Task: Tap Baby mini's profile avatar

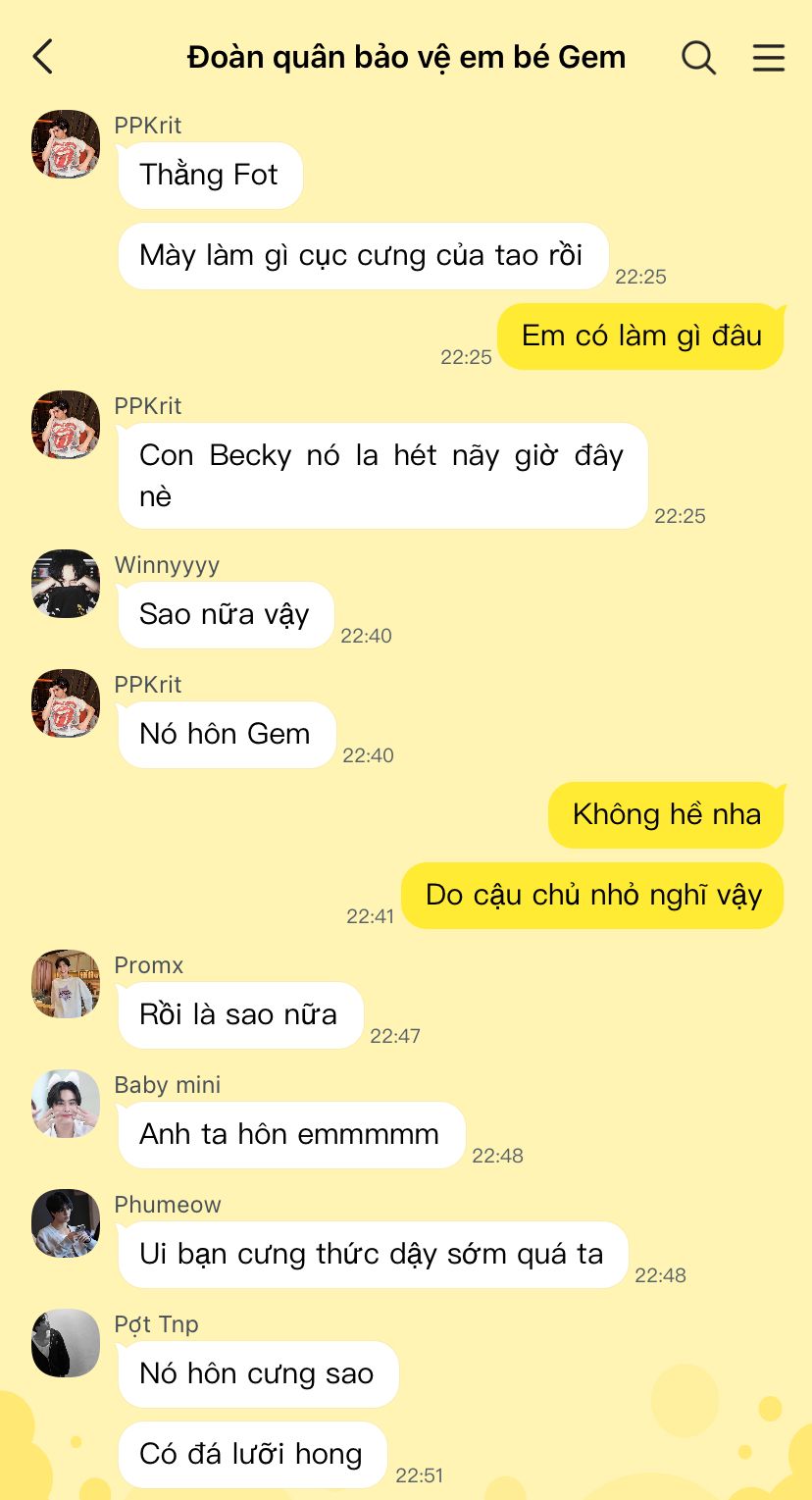Action: pos(66,1104)
